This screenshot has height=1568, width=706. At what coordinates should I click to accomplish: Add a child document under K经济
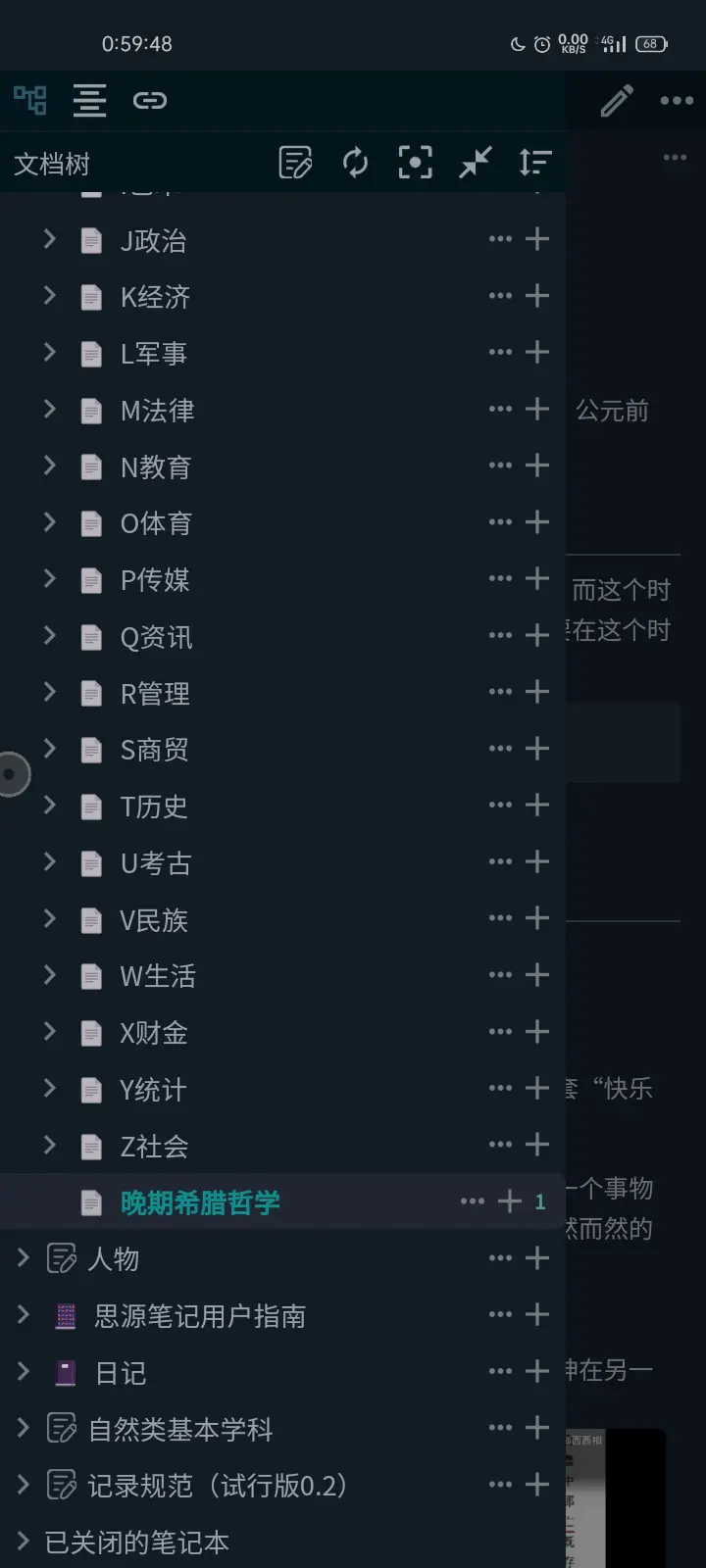536,295
